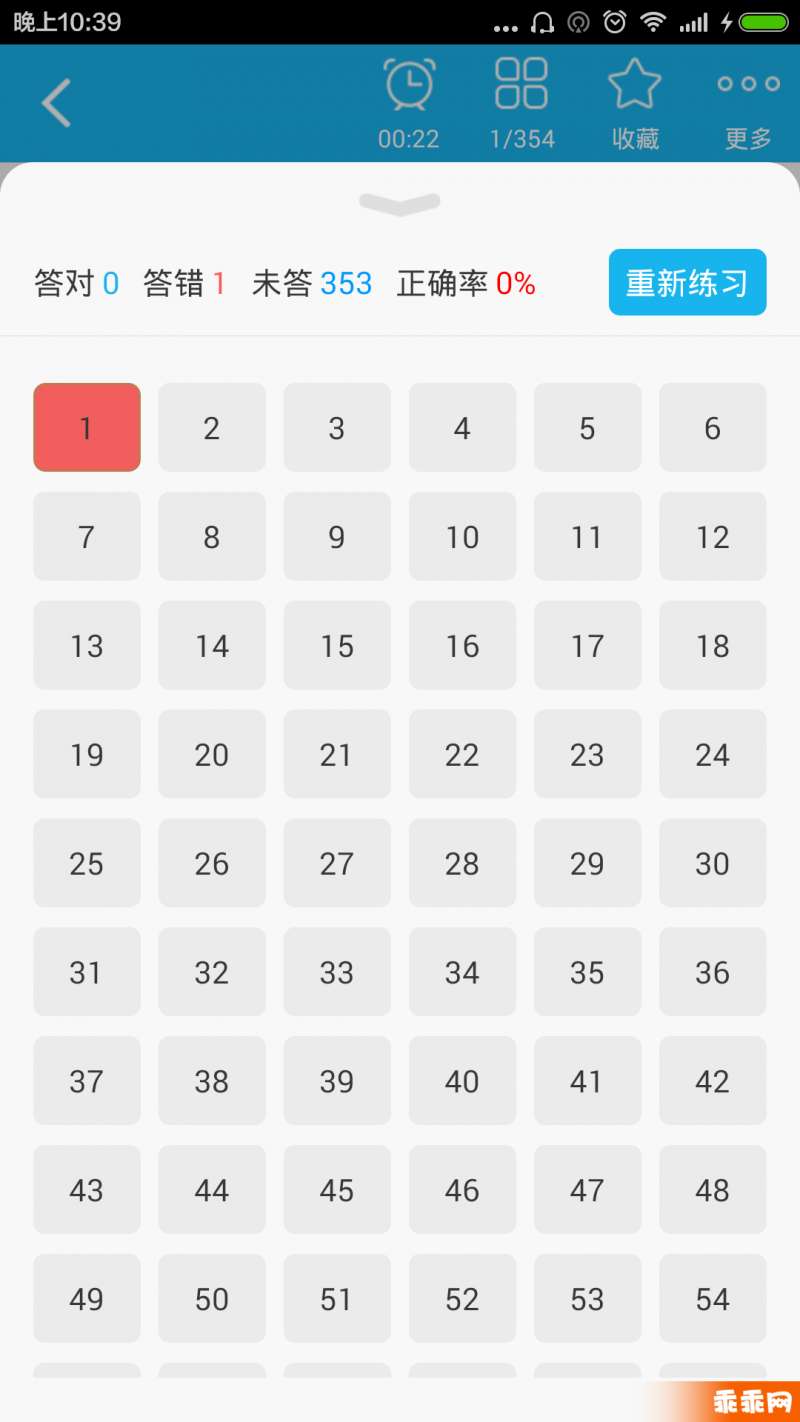The height and width of the screenshot is (1422, 800).
Task: Open the 更多 more options menu
Action: 748,84
